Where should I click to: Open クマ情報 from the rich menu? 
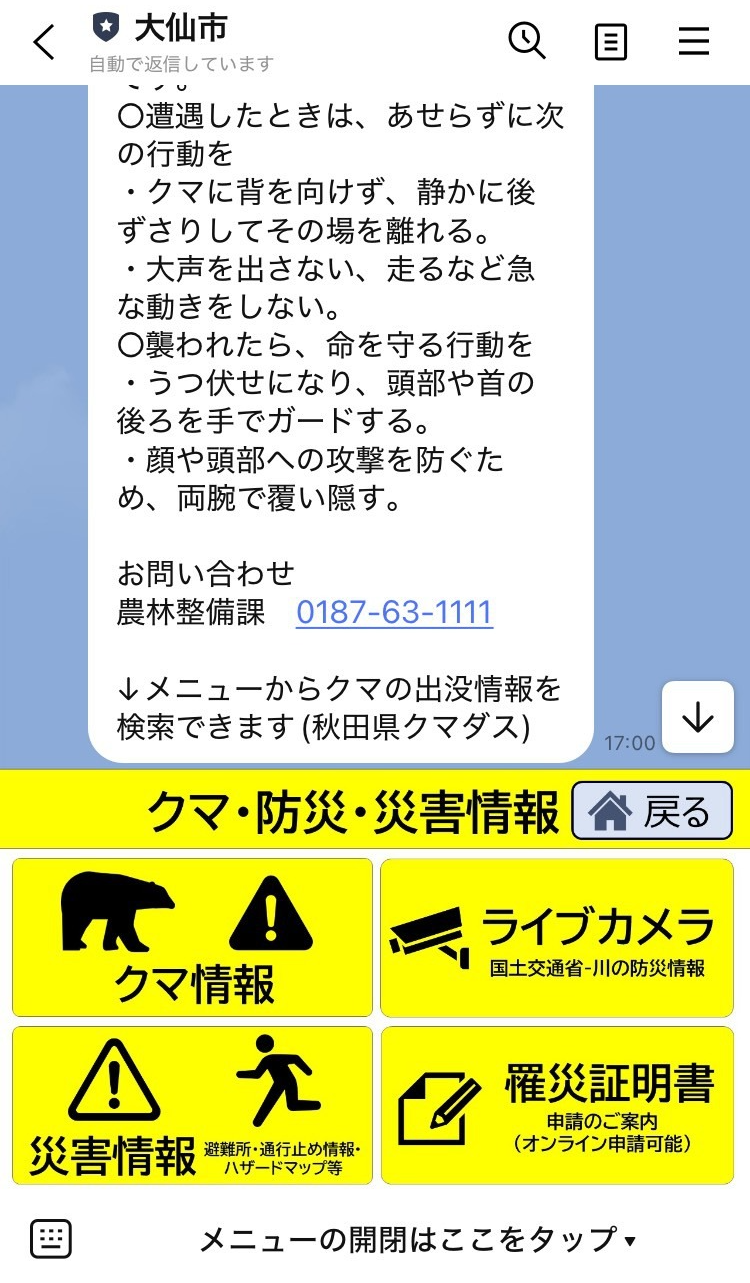point(190,935)
